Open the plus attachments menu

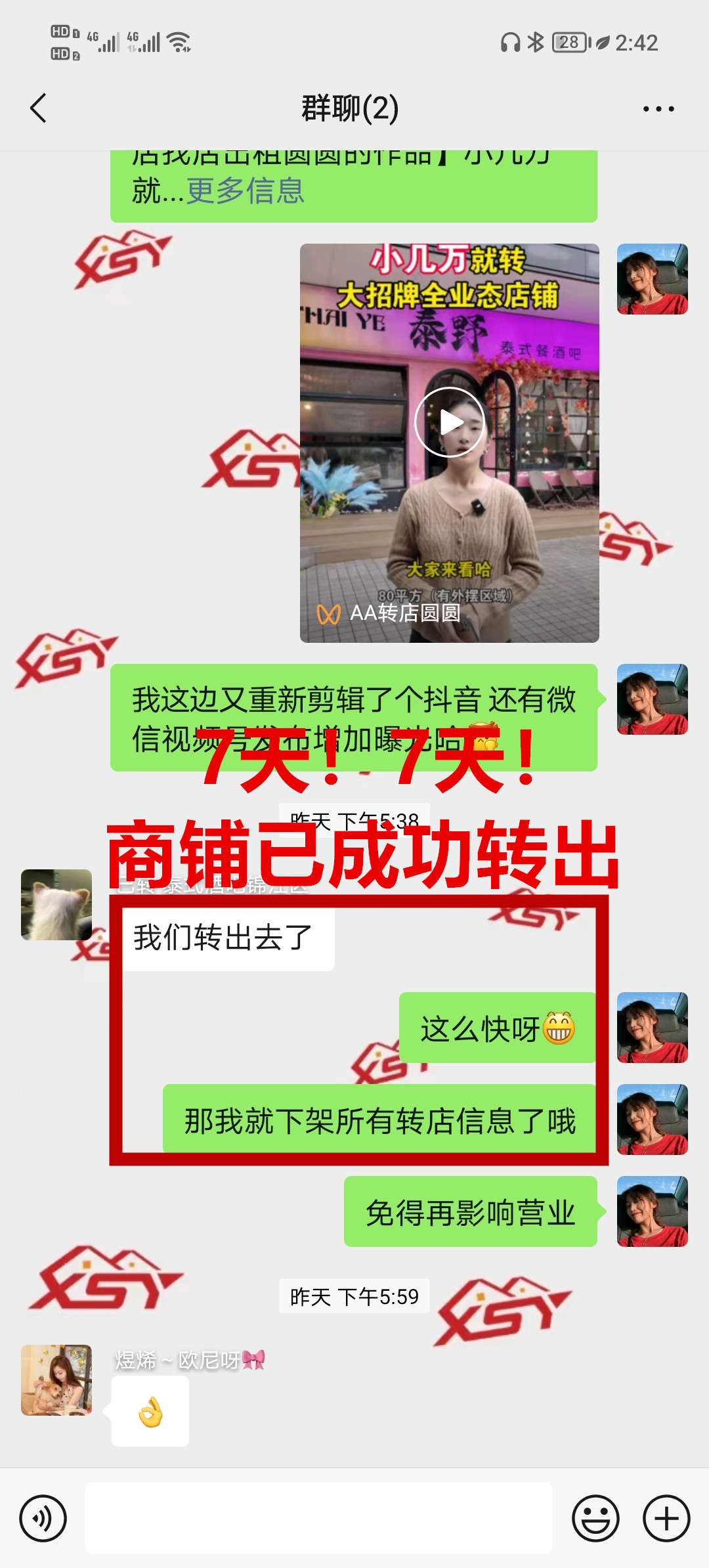click(666, 1518)
